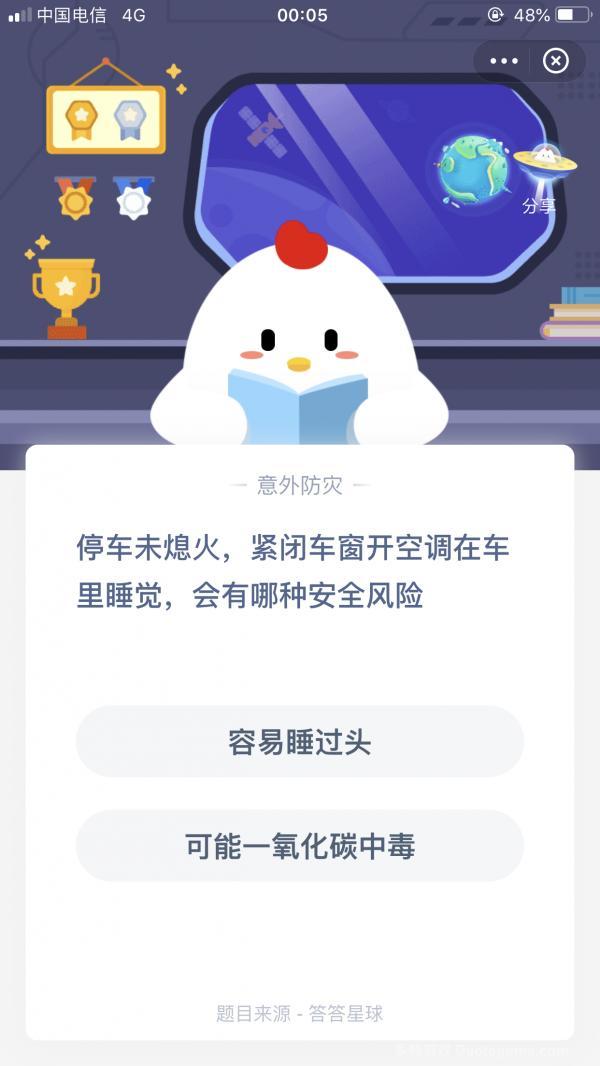
Task: Select answer 可能一氧化碳中毒
Action: [300, 846]
